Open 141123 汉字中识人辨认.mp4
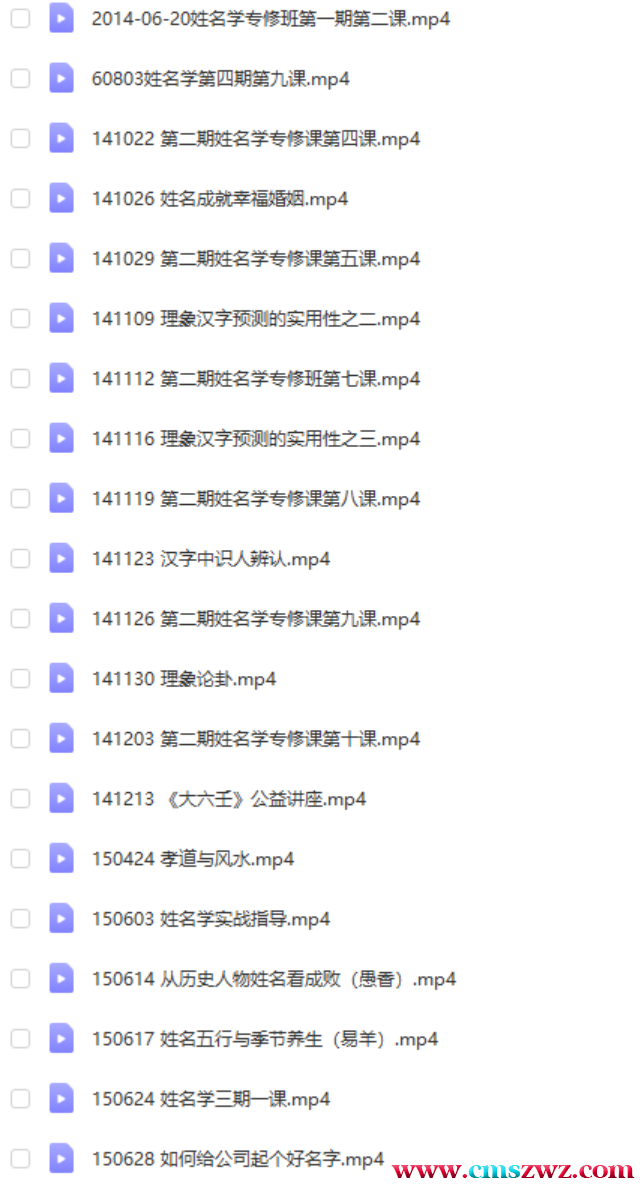Screen dimensions: 643x1188 (211, 559)
